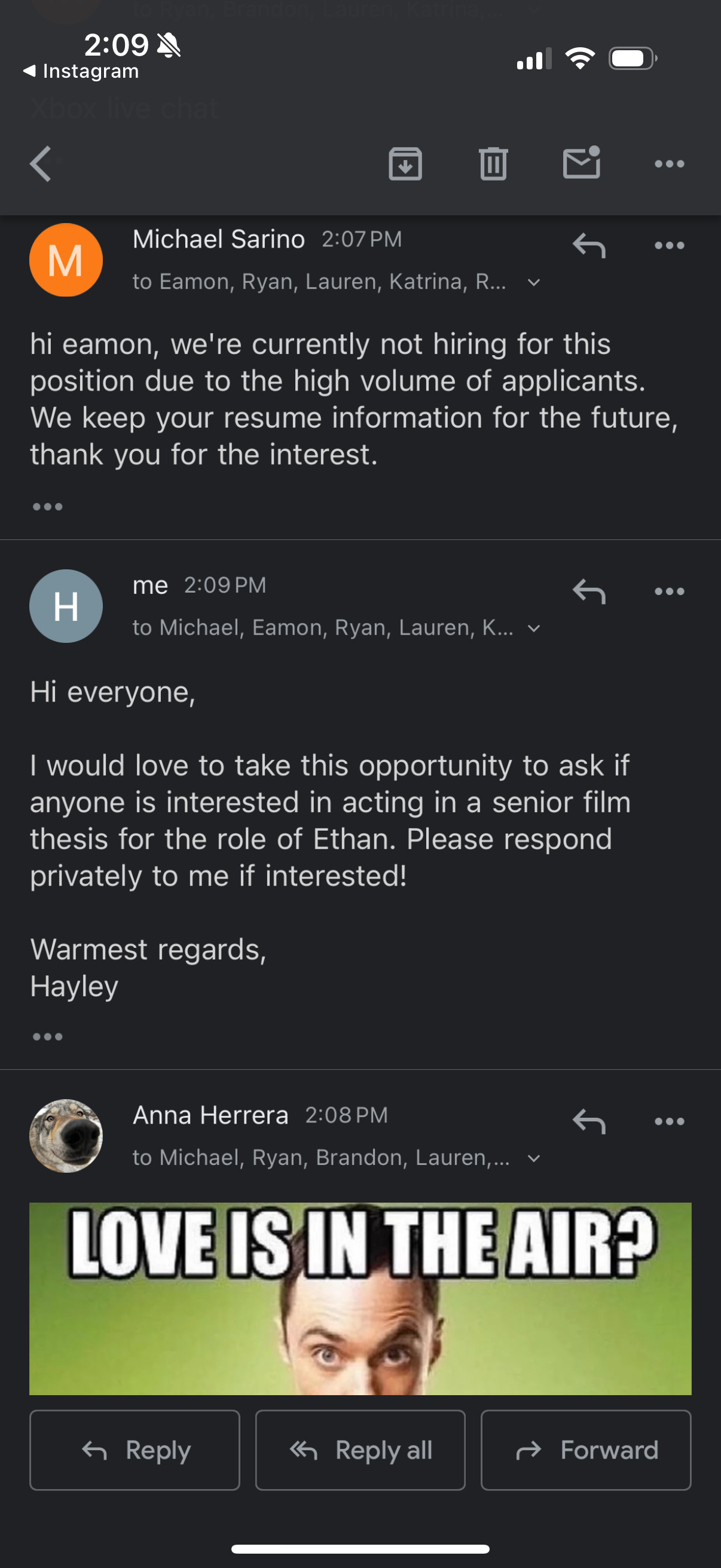Expand recipient details for Michael Sarino's email
Image resolution: width=721 pixels, height=1568 pixels.
[x=534, y=282]
